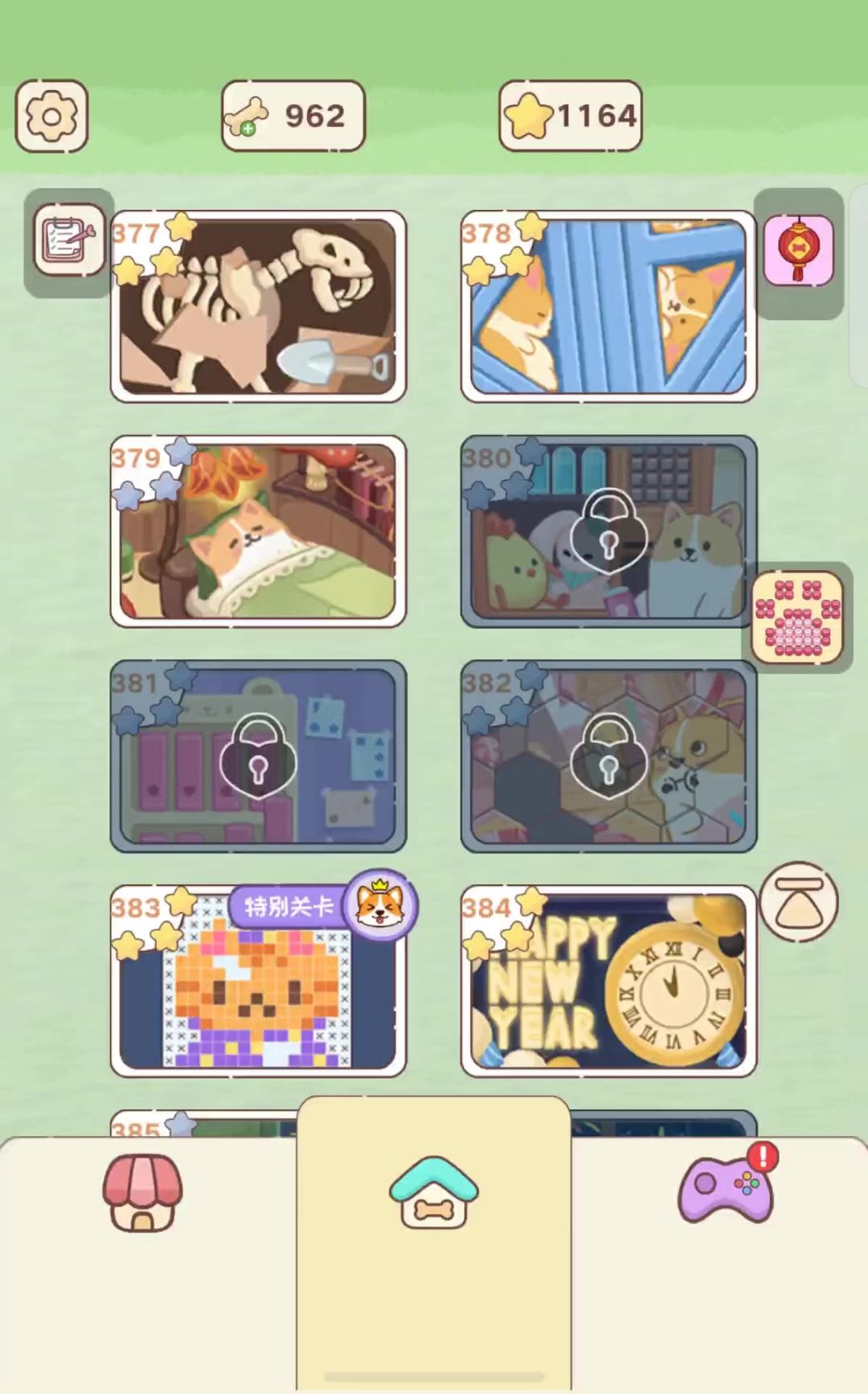Switch to the game controller tab

[727, 1186]
